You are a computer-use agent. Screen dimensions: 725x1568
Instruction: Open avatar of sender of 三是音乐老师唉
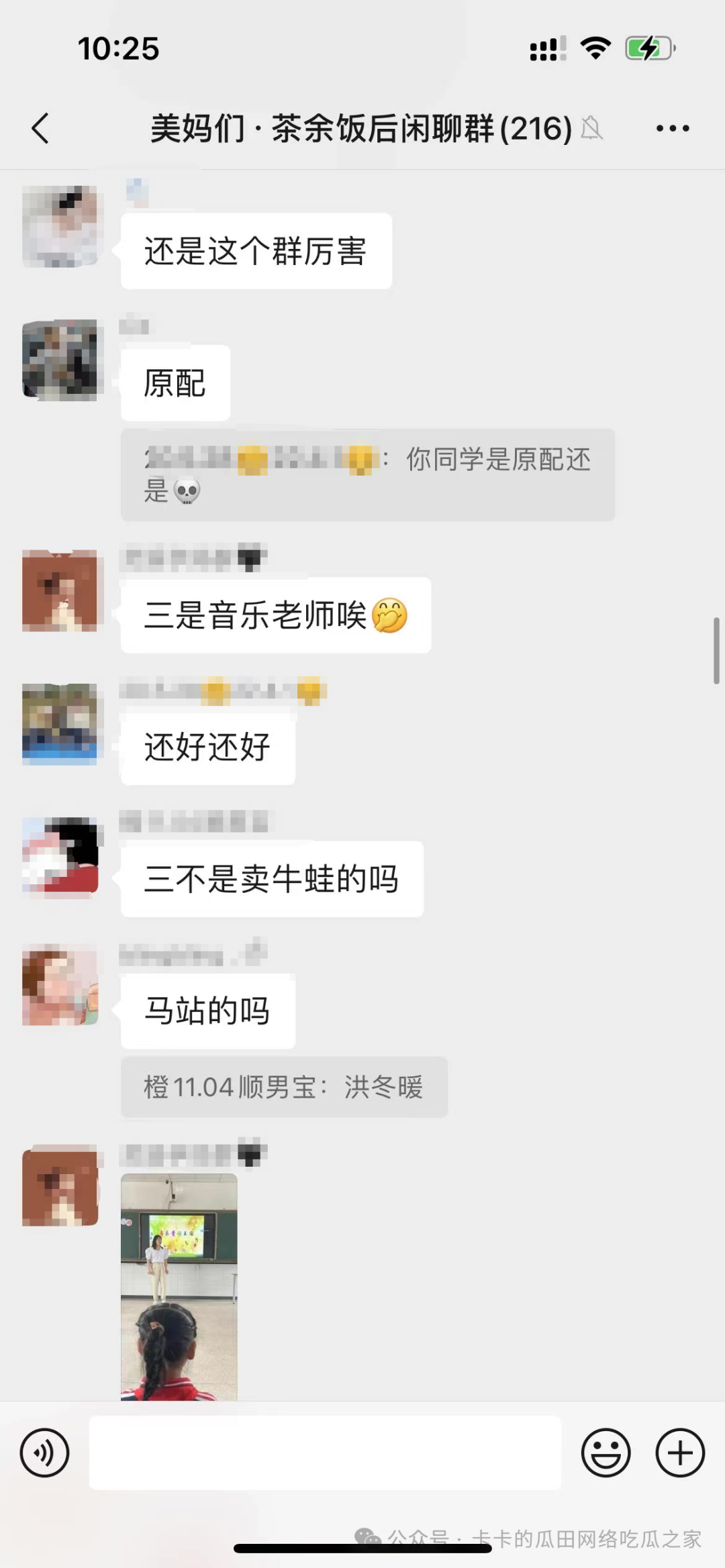(60, 590)
